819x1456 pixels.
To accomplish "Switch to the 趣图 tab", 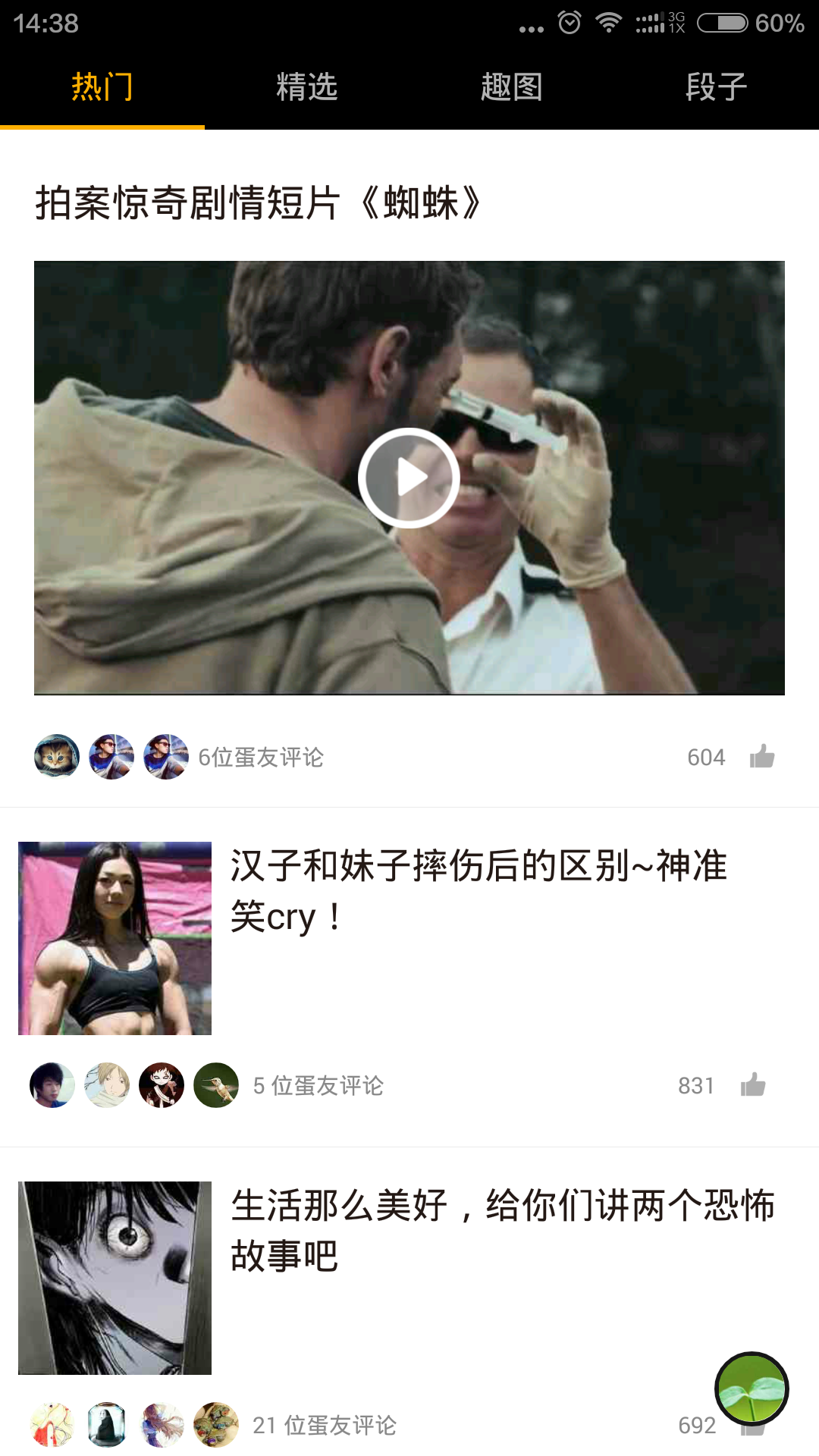I will pos(511,86).
